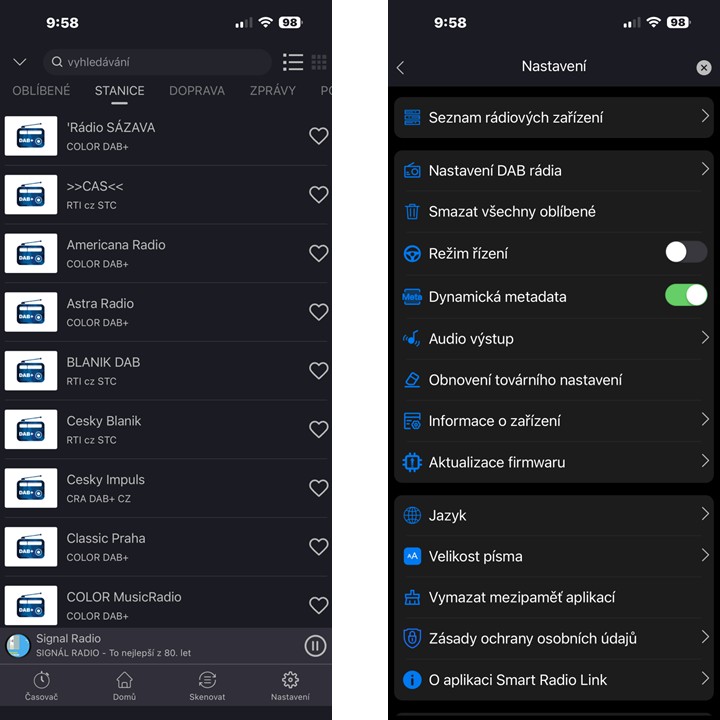Tap the search field vyhledávání
The image size is (720, 720).
tap(160, 62)
